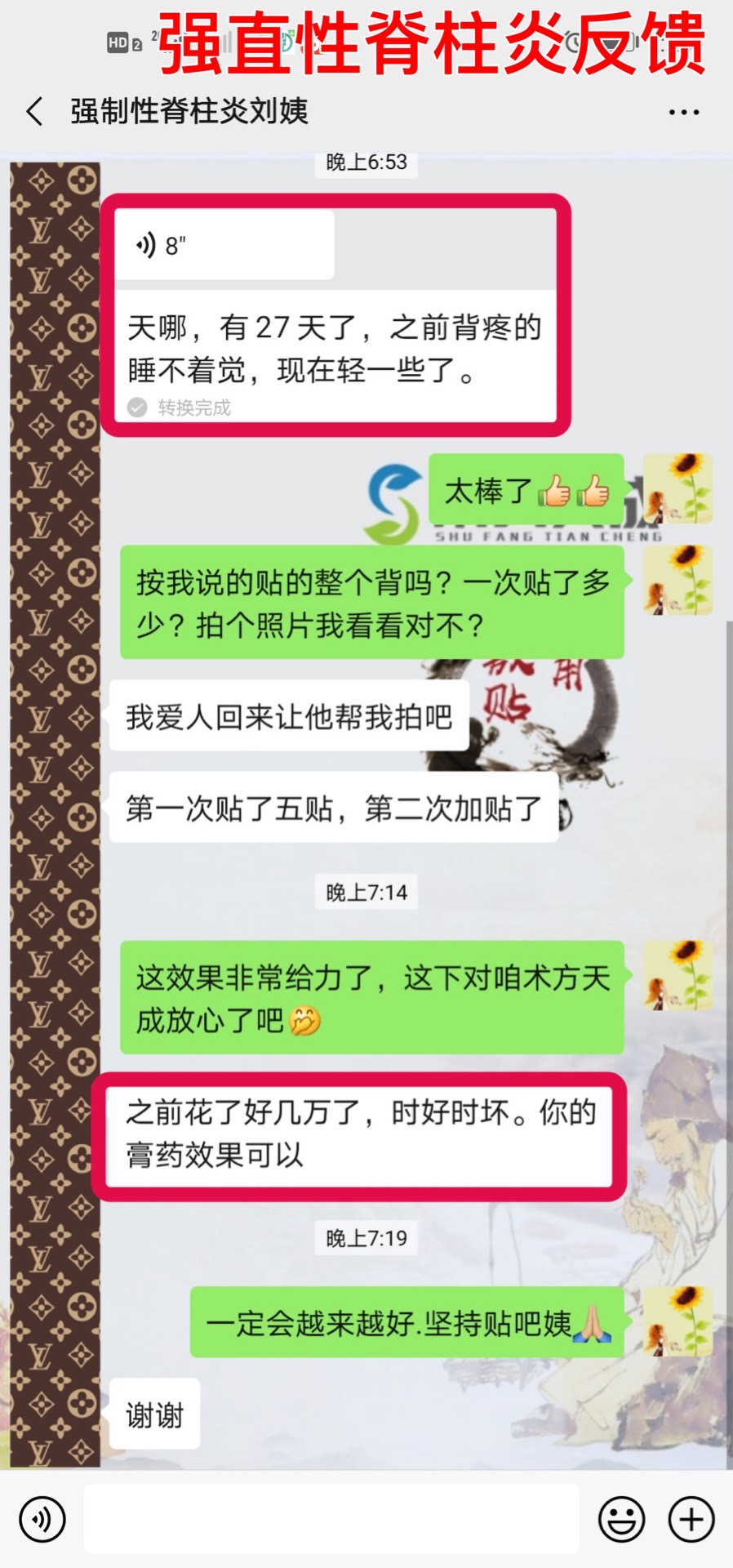The width and height of the screenshot is (733, 1568).
Task: Open the plus attachments panel
Action: click(691, 1519)
